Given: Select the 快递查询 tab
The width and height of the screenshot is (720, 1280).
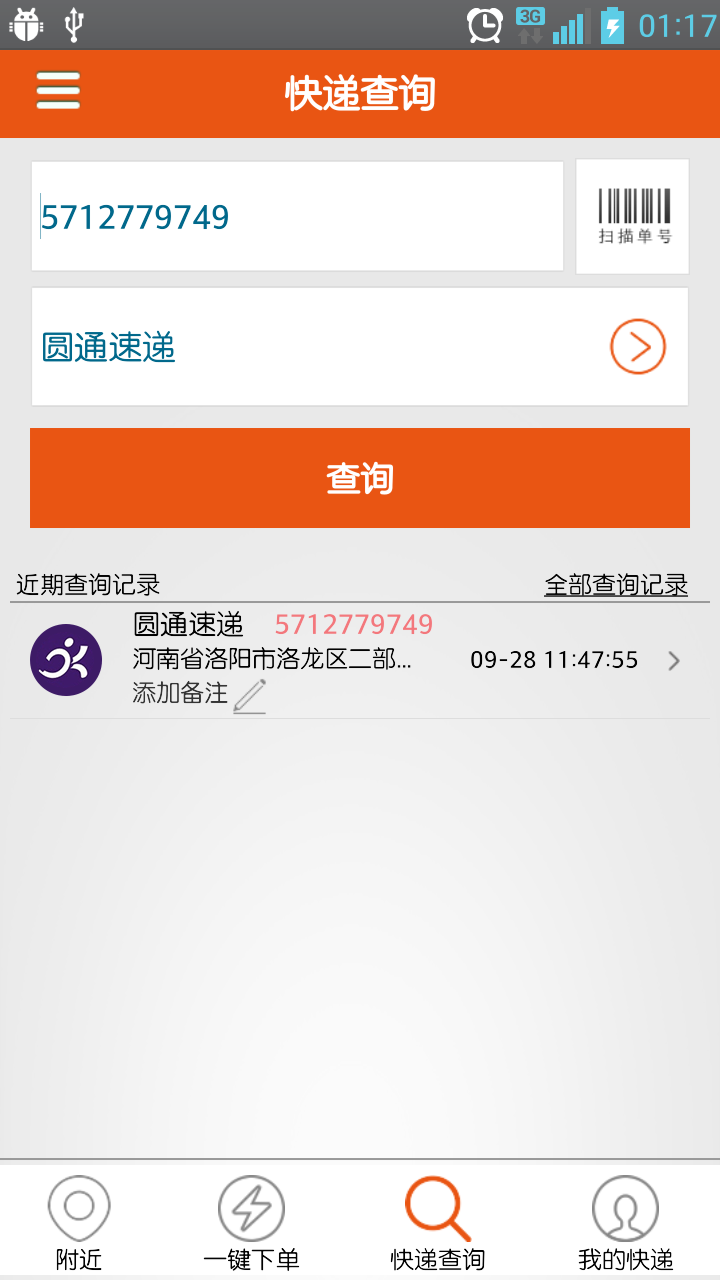Looking at the screenshot, I should tap(438, 1222).
